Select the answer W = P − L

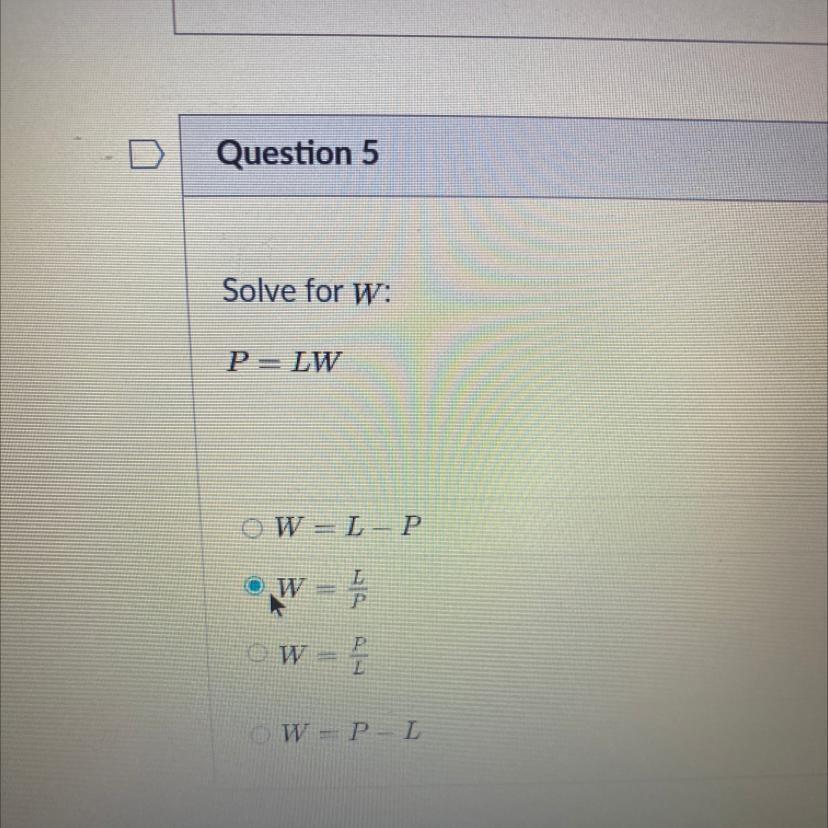[260, 733]
